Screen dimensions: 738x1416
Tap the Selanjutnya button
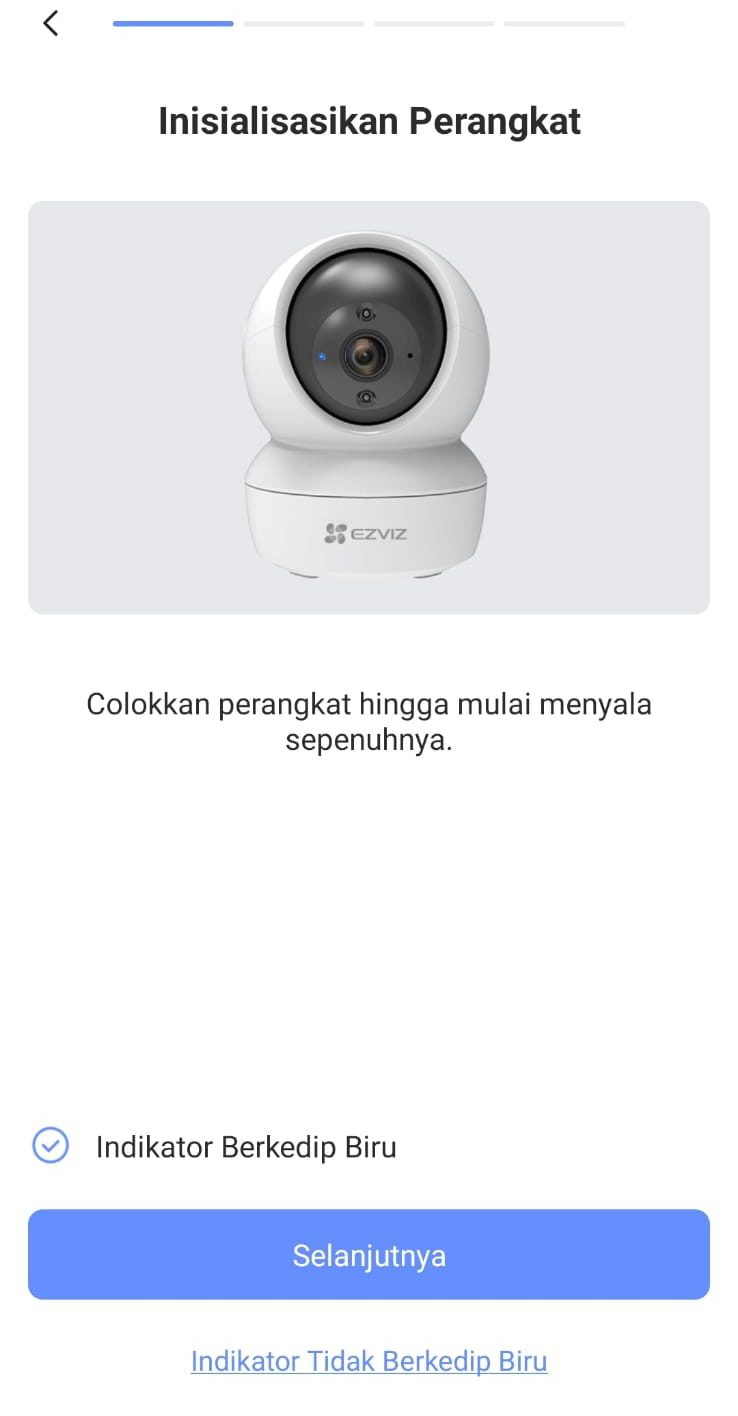(x=368, y=1255)
